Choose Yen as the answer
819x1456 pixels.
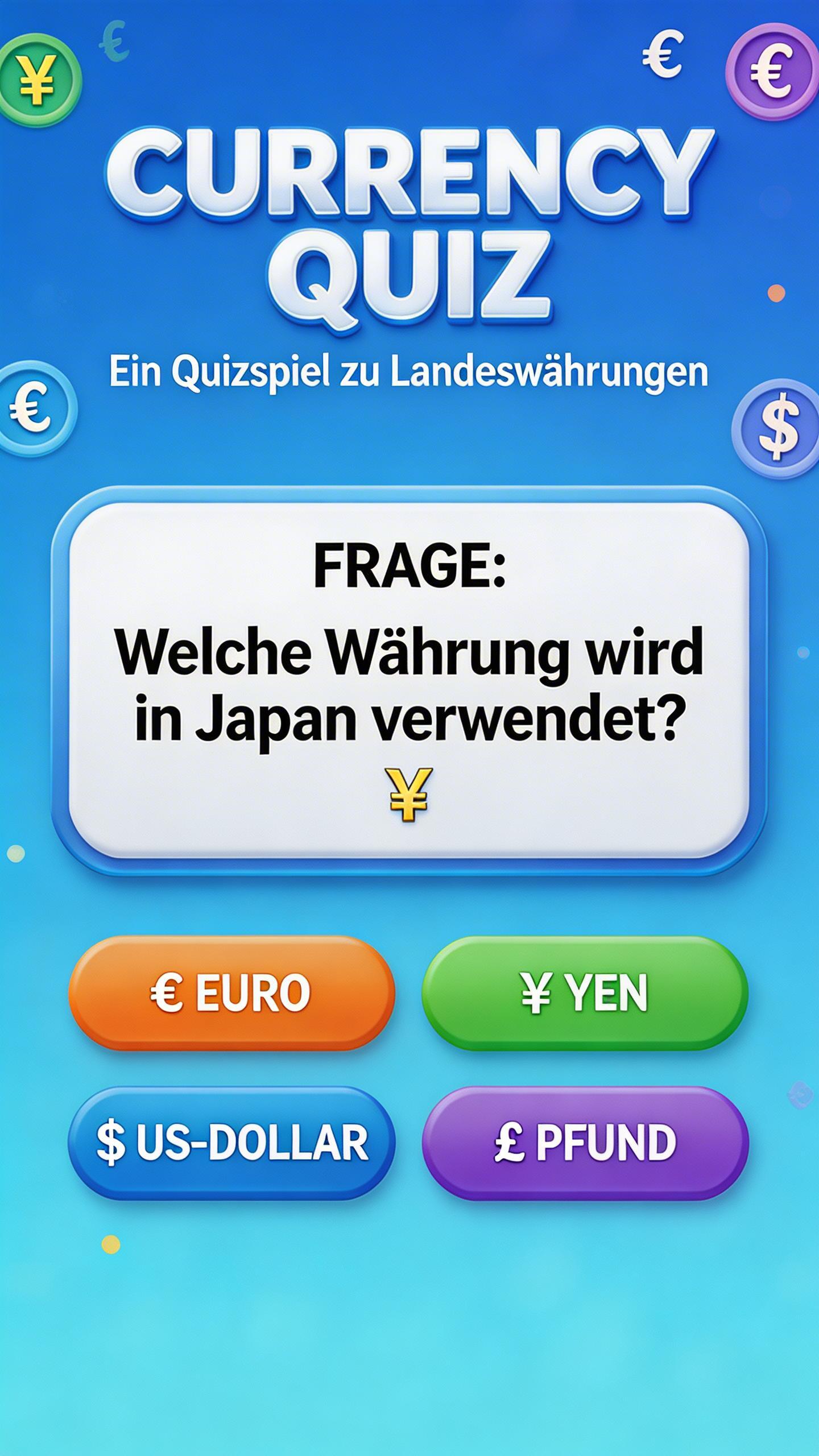click(x=584, y=992)
